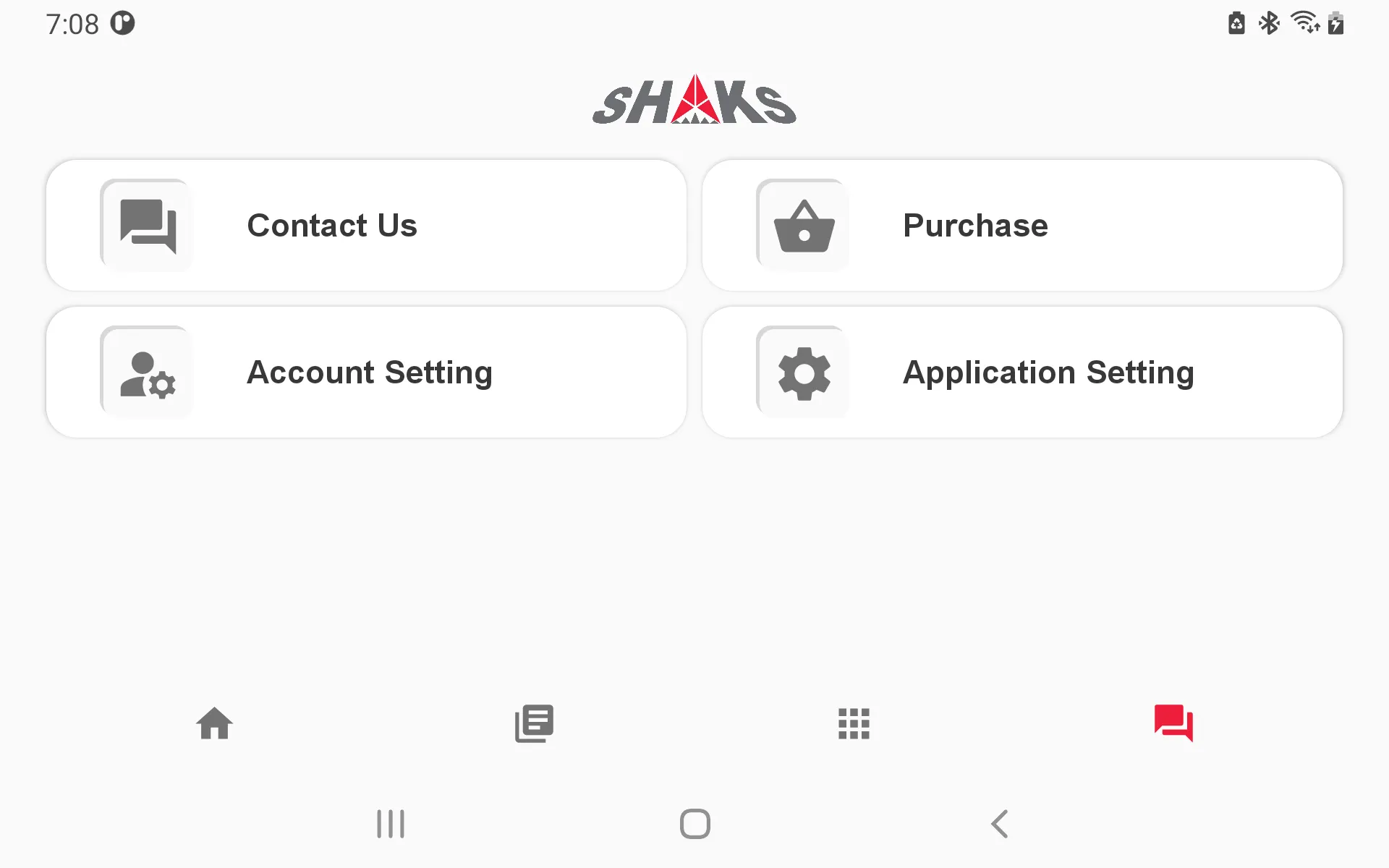Switch to the news articles tab
The width and height of the screenshot is (1389, 868).
[534, 723]
